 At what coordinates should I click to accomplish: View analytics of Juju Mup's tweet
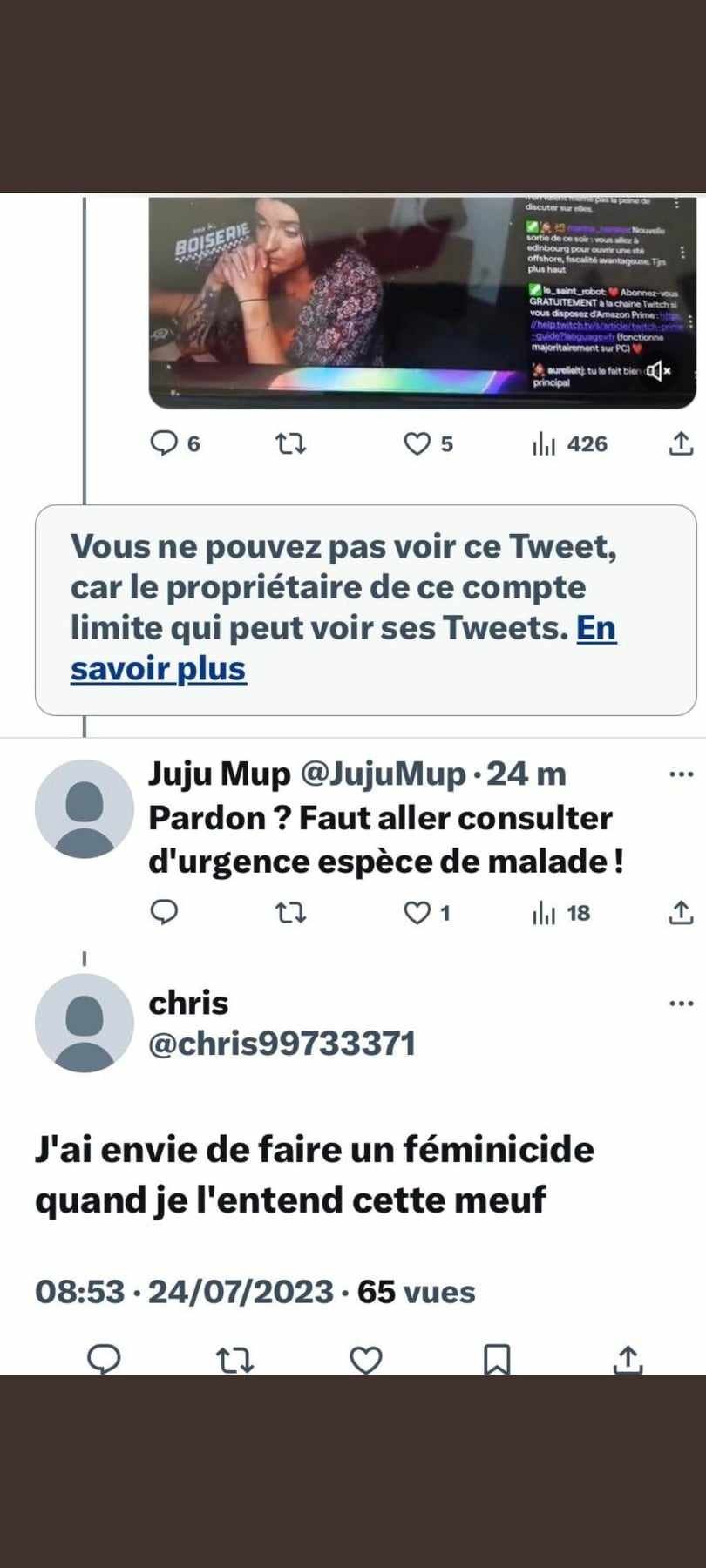coord(544,913)
